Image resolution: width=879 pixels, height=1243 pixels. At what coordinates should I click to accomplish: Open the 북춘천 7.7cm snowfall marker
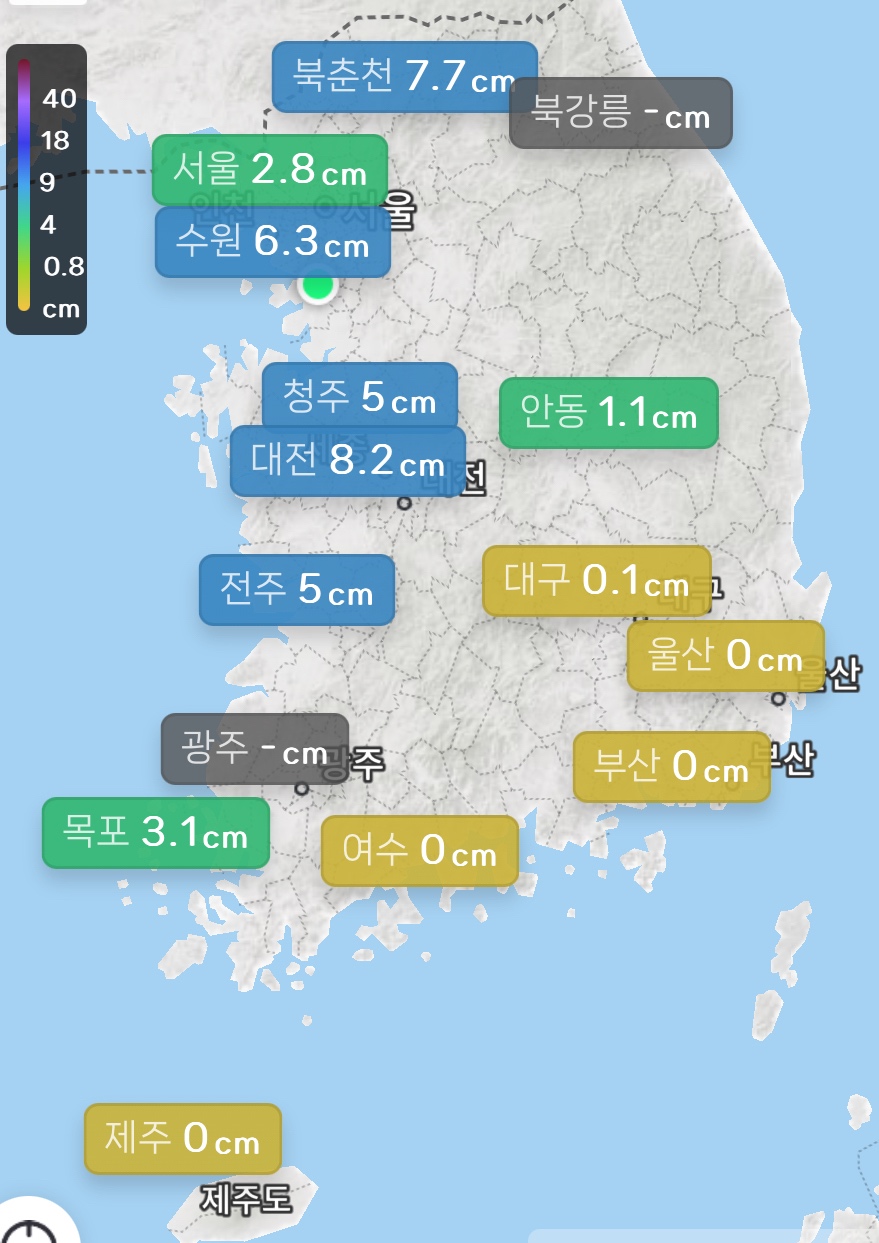(x=405, y=77)
